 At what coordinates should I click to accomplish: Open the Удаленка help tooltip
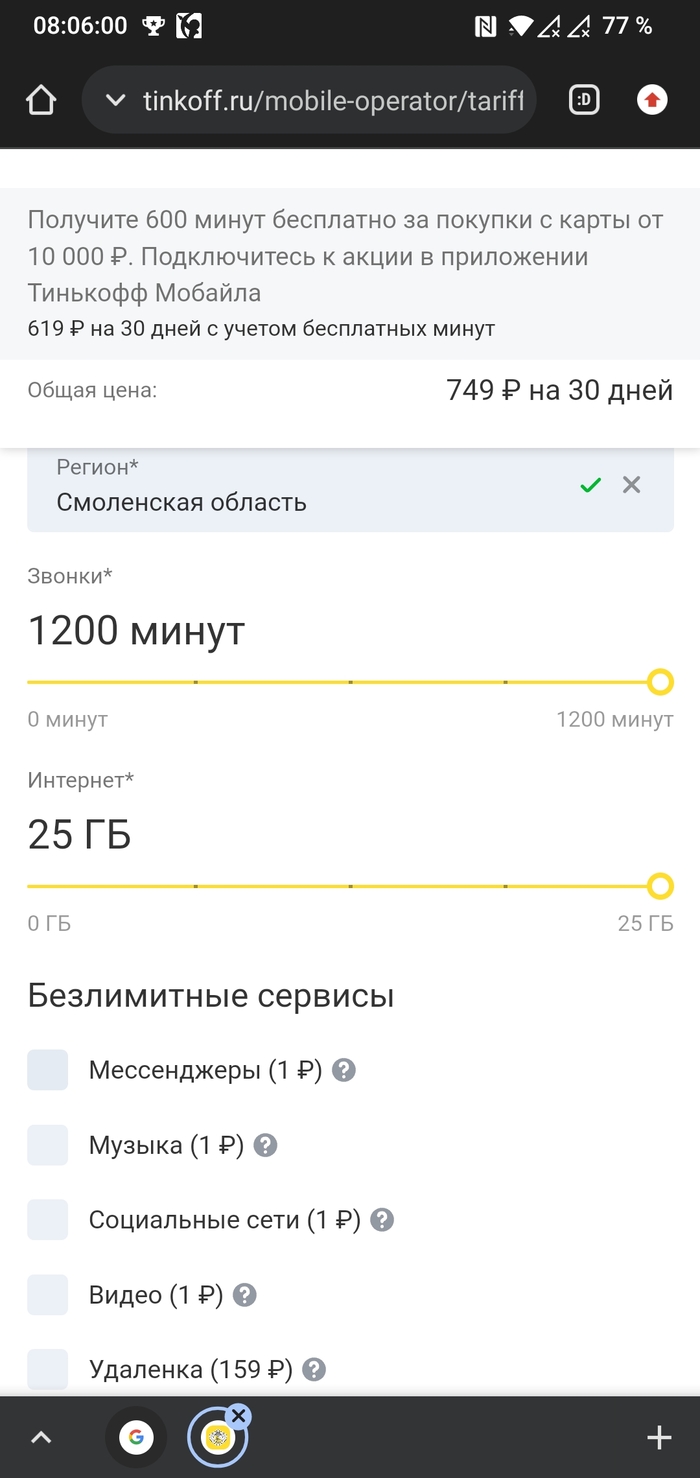[x=314, y=1369]
